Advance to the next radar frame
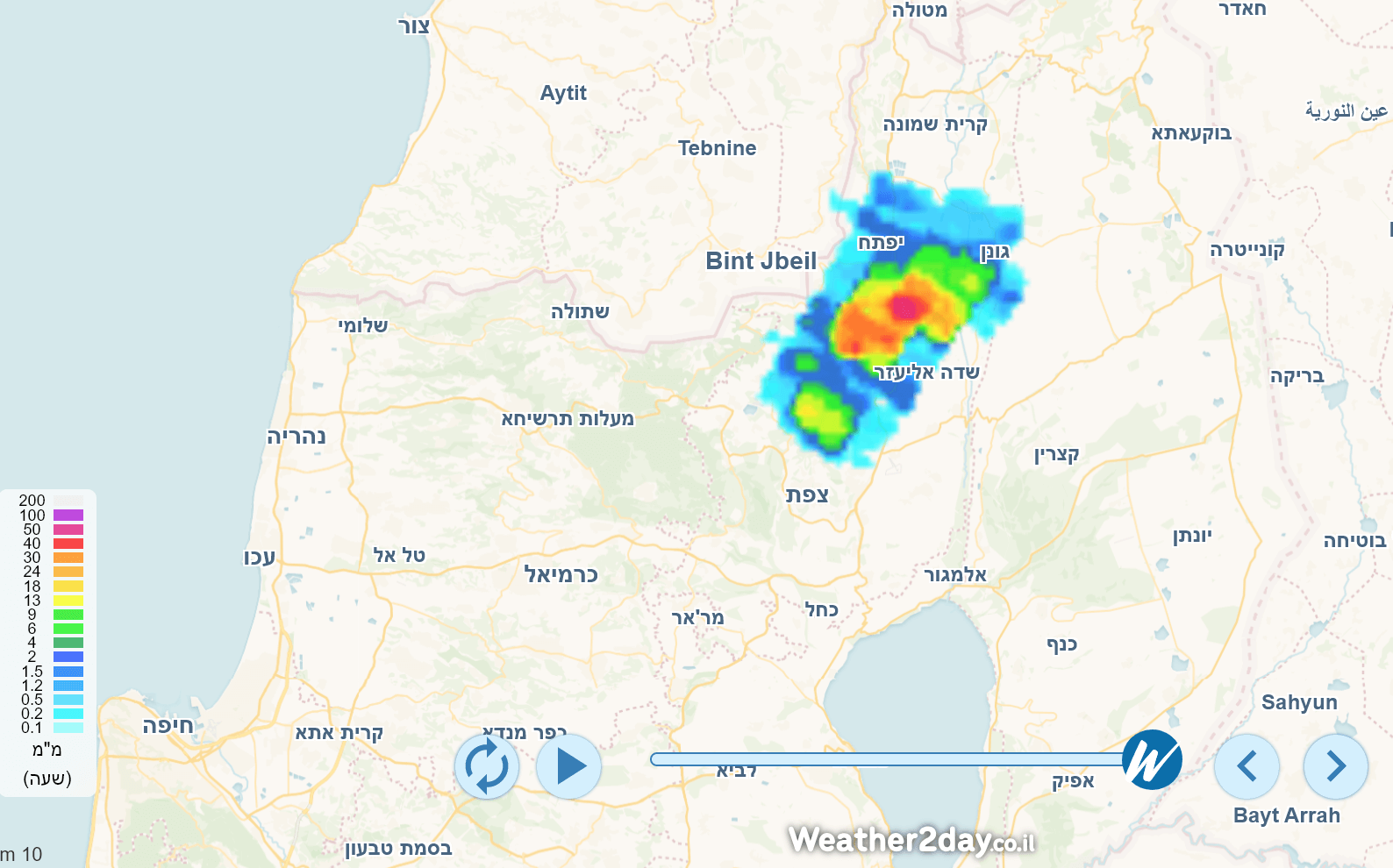 pyautogui.click(x=1335, y=766)
